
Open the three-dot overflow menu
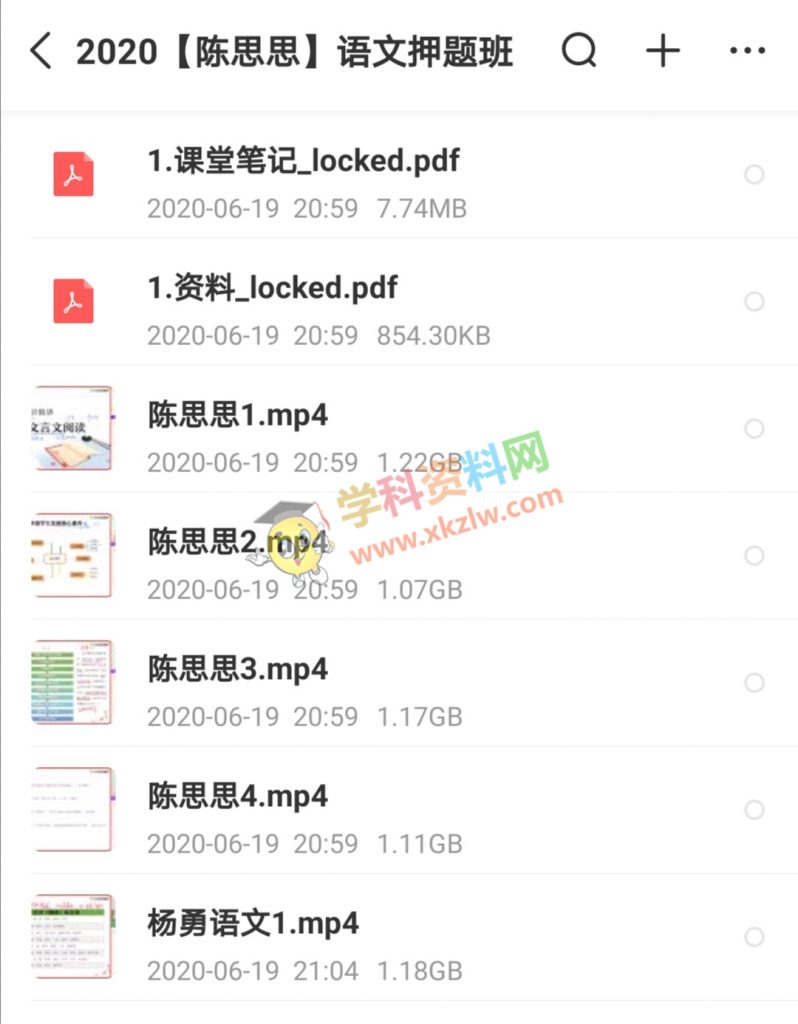pyautogui.click(x=747, y=51)
